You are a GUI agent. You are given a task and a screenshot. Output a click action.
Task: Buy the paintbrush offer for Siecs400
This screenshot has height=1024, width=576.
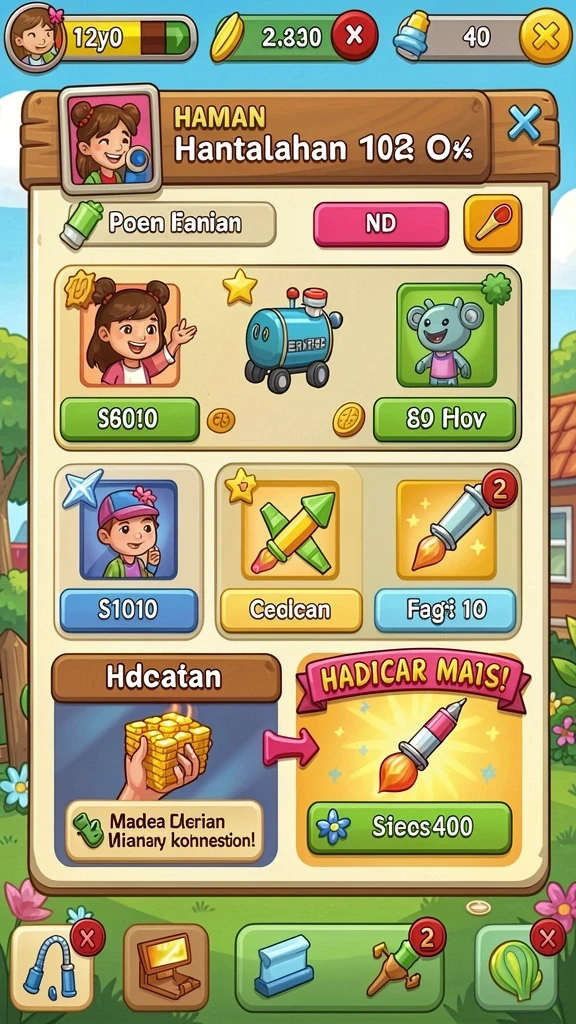pos(409,827)
